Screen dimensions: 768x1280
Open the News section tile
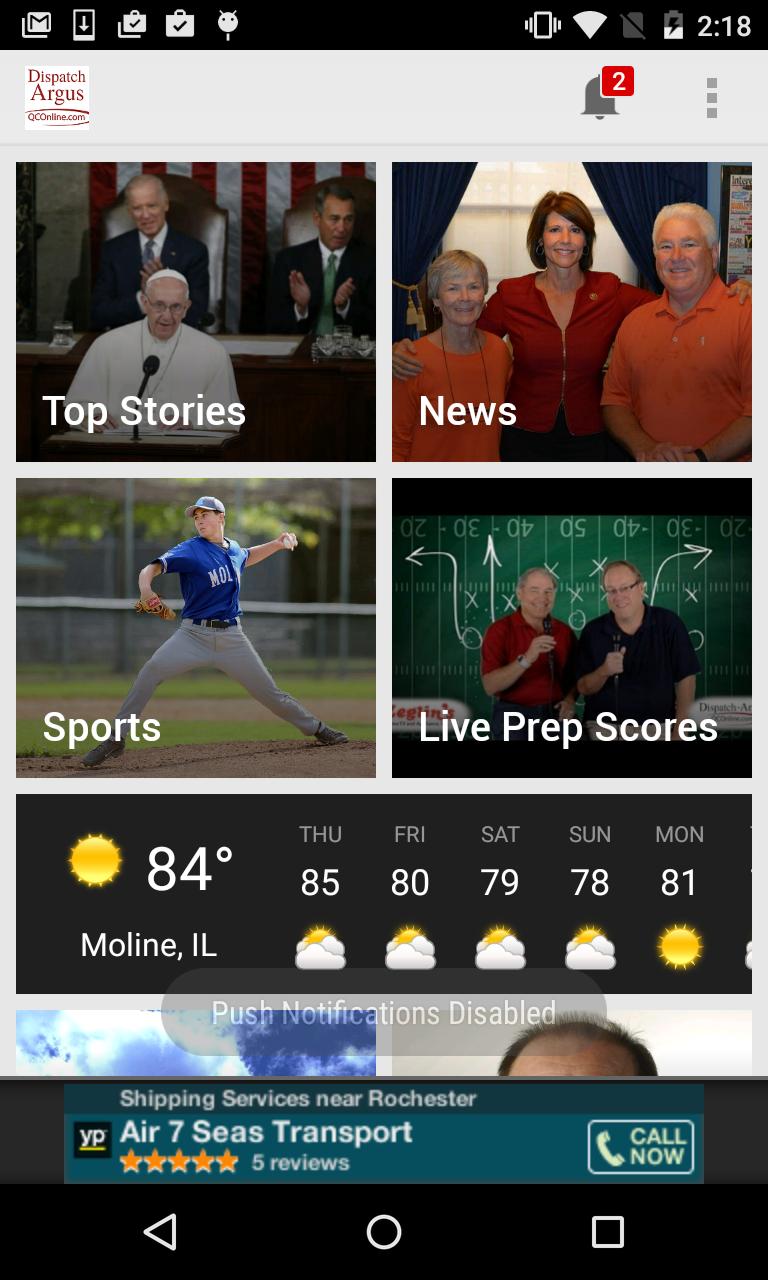point(572,312)
